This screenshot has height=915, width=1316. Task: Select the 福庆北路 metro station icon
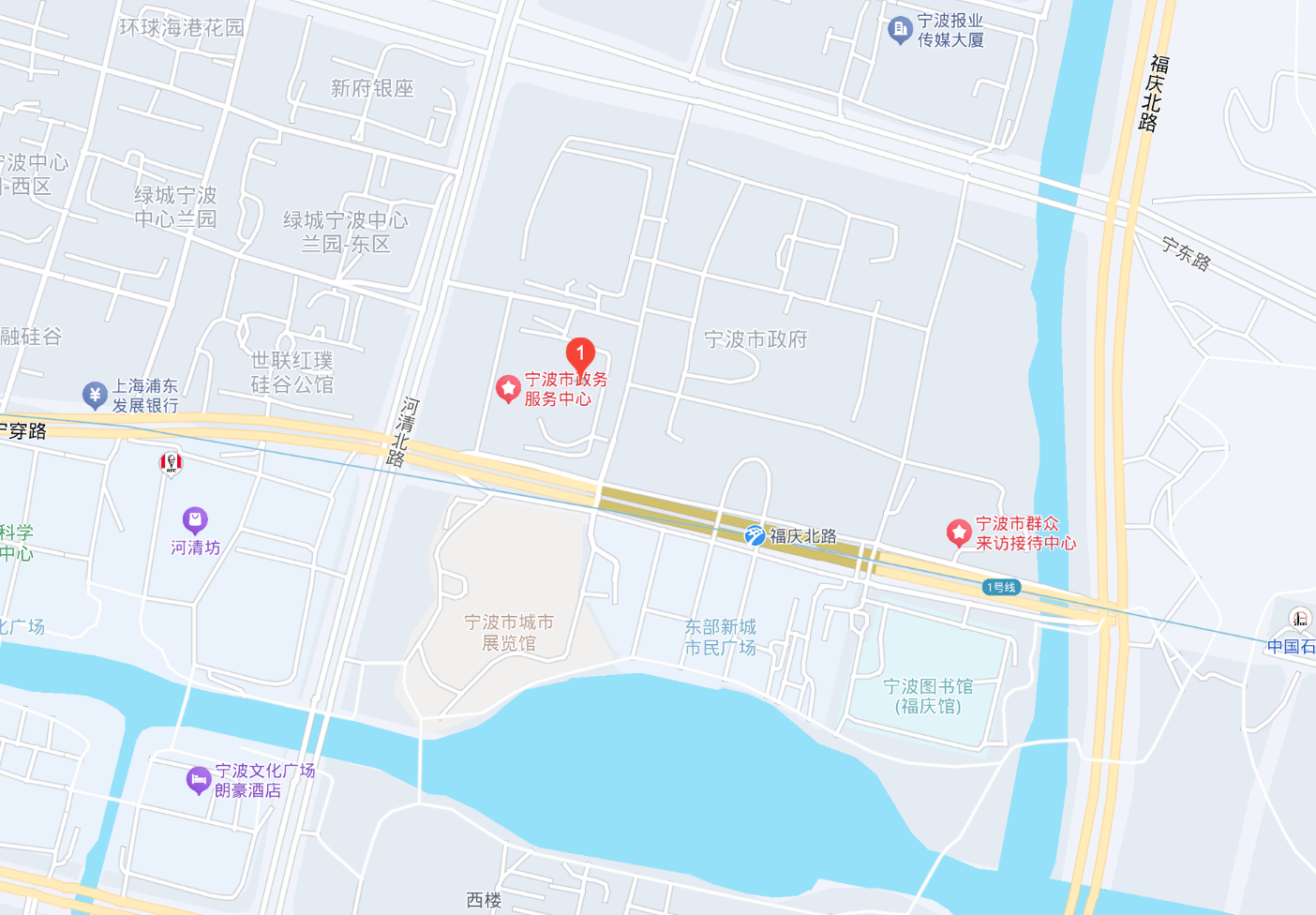[x=755, y=535]
